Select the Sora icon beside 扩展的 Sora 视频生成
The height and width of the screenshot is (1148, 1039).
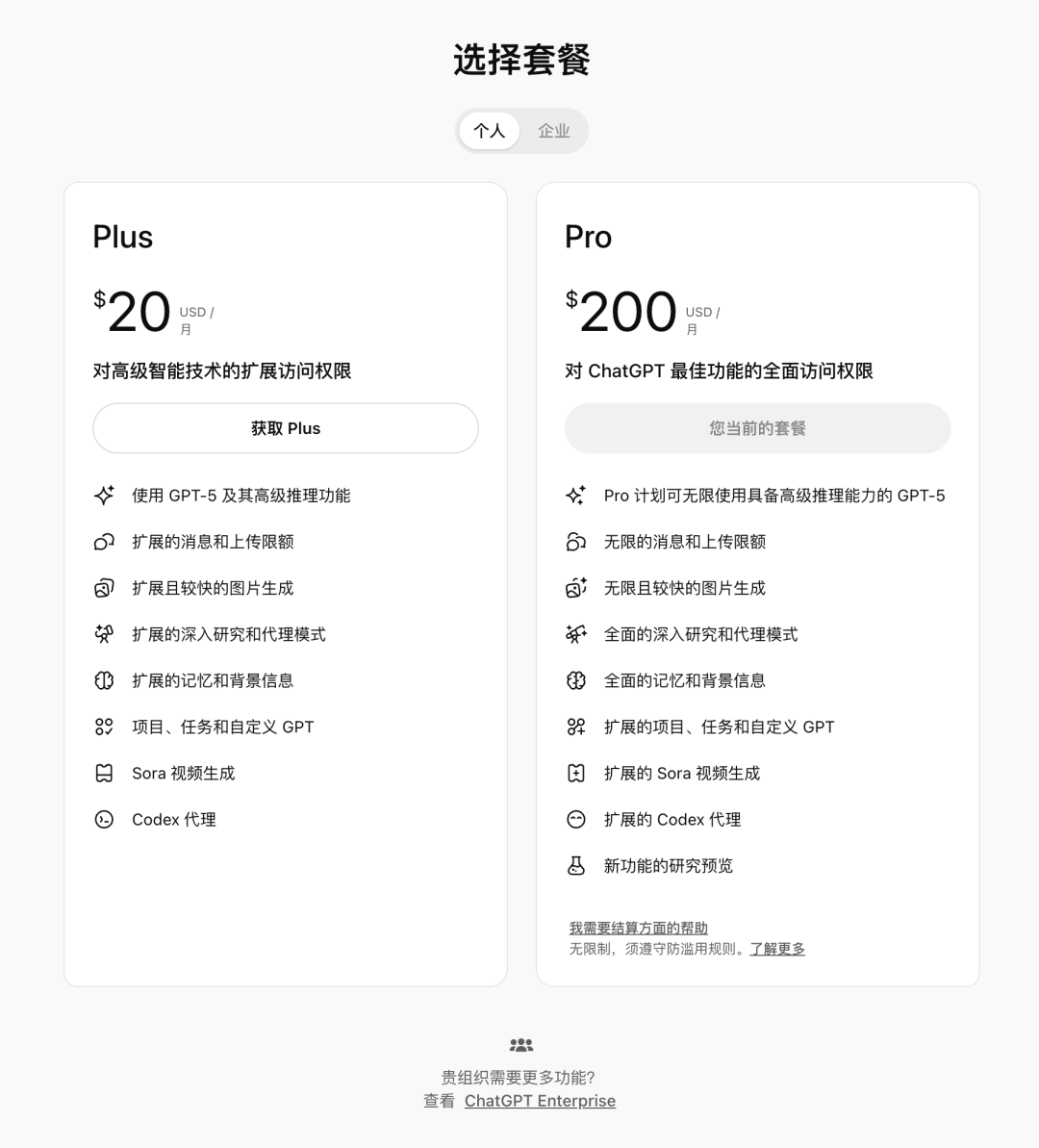576,773
